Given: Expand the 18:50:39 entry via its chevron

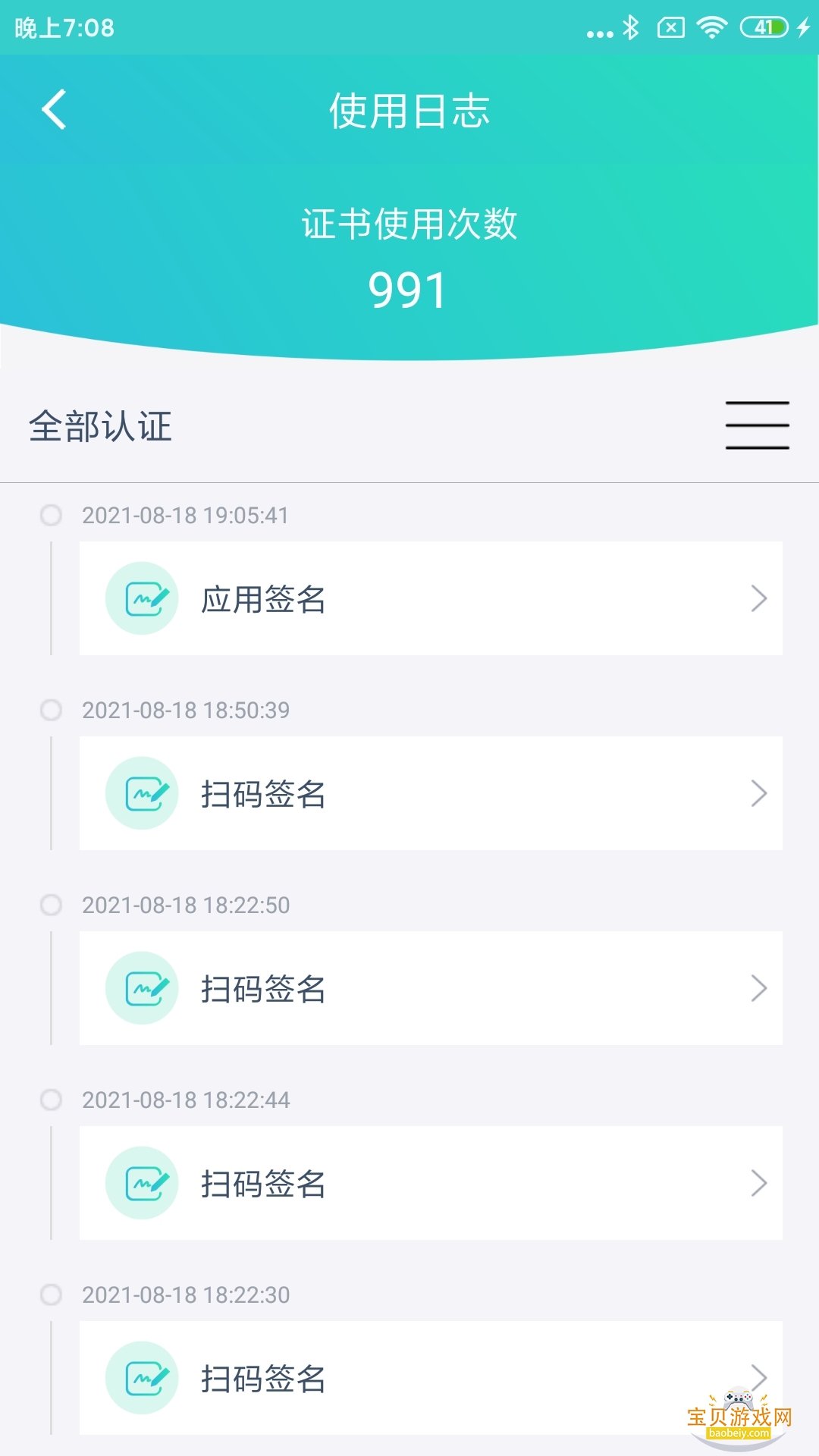Looking at the screenshot, I should (758, 793).
